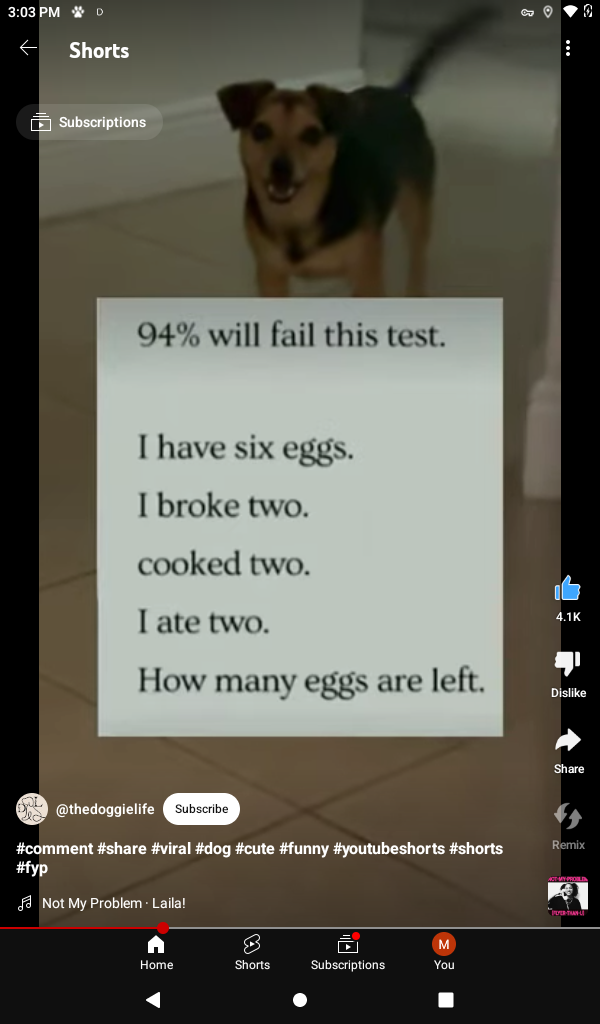
Task: Tap the system recent apps button
Action: click(446, 1000)
